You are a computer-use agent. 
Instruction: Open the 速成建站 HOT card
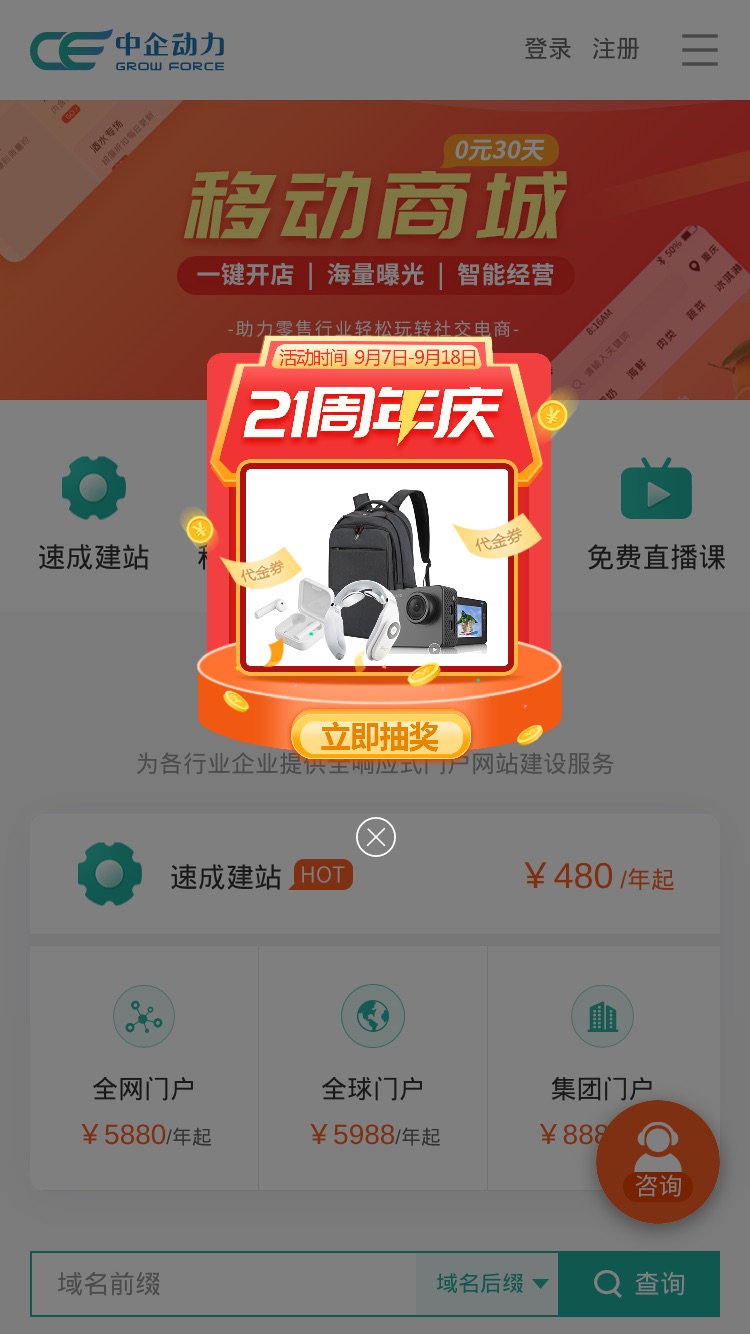pos(375,875)
